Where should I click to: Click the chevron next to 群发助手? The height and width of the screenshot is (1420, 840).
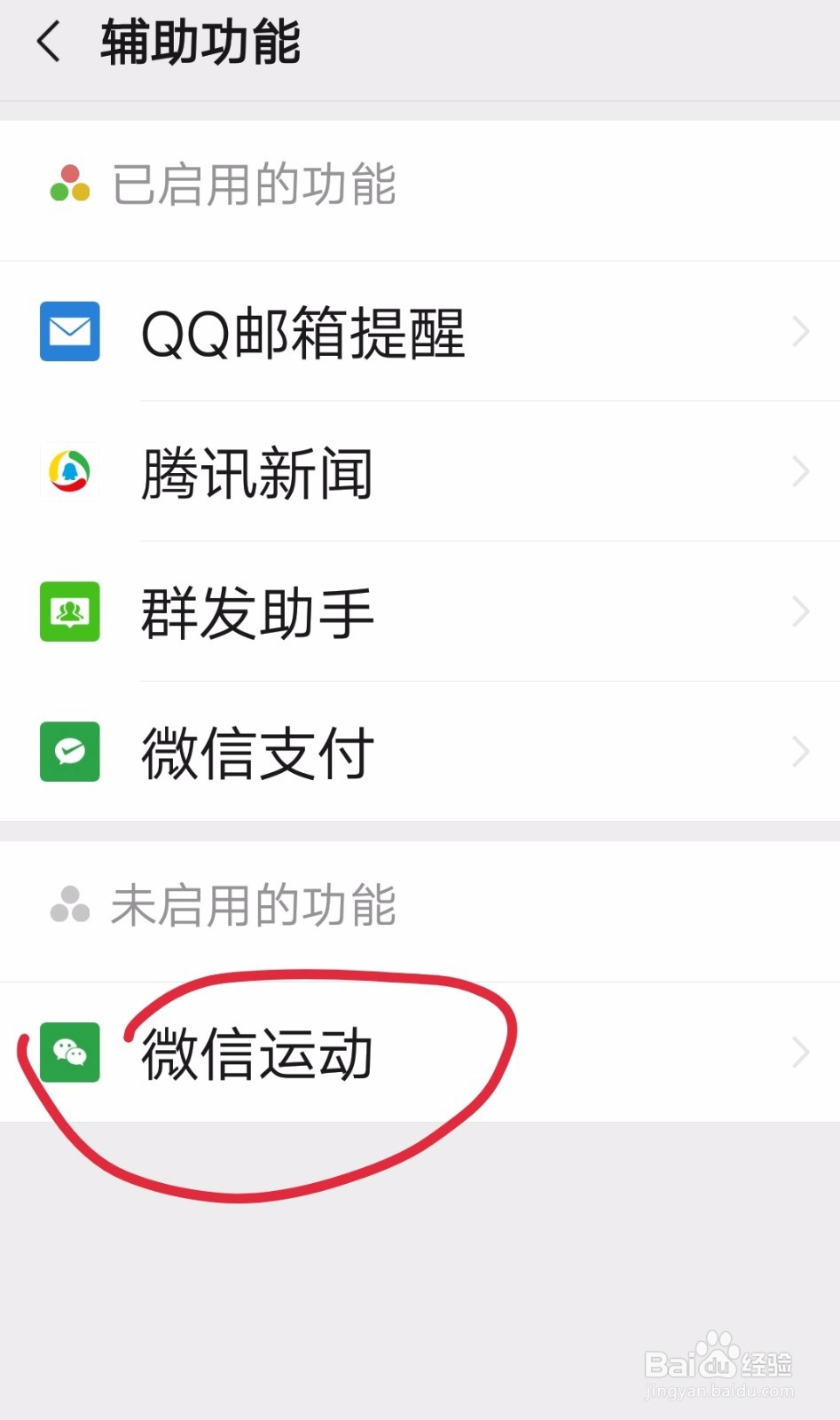[x=799, y=611]
